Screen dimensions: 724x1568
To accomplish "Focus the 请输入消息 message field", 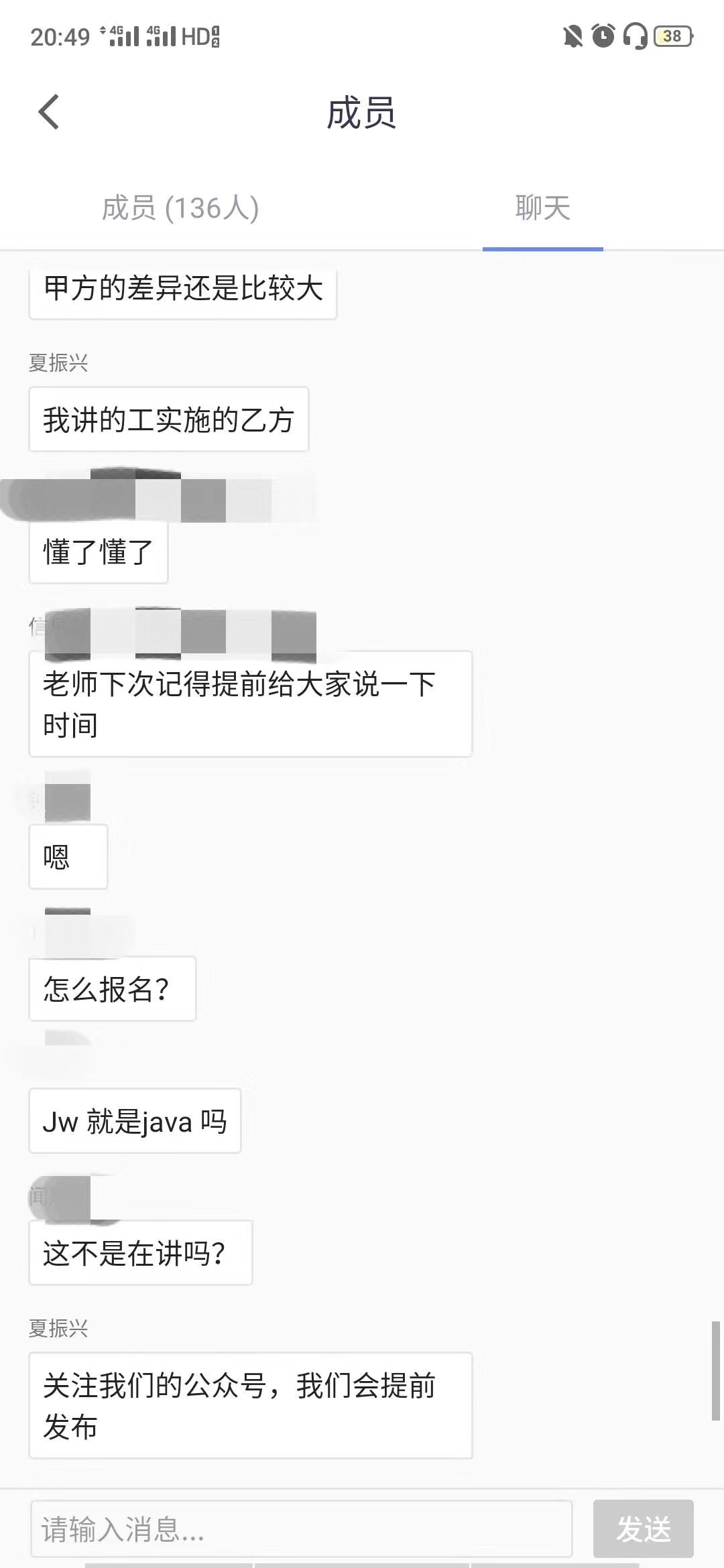I will pyautogui.click(x=302, y=1528).
